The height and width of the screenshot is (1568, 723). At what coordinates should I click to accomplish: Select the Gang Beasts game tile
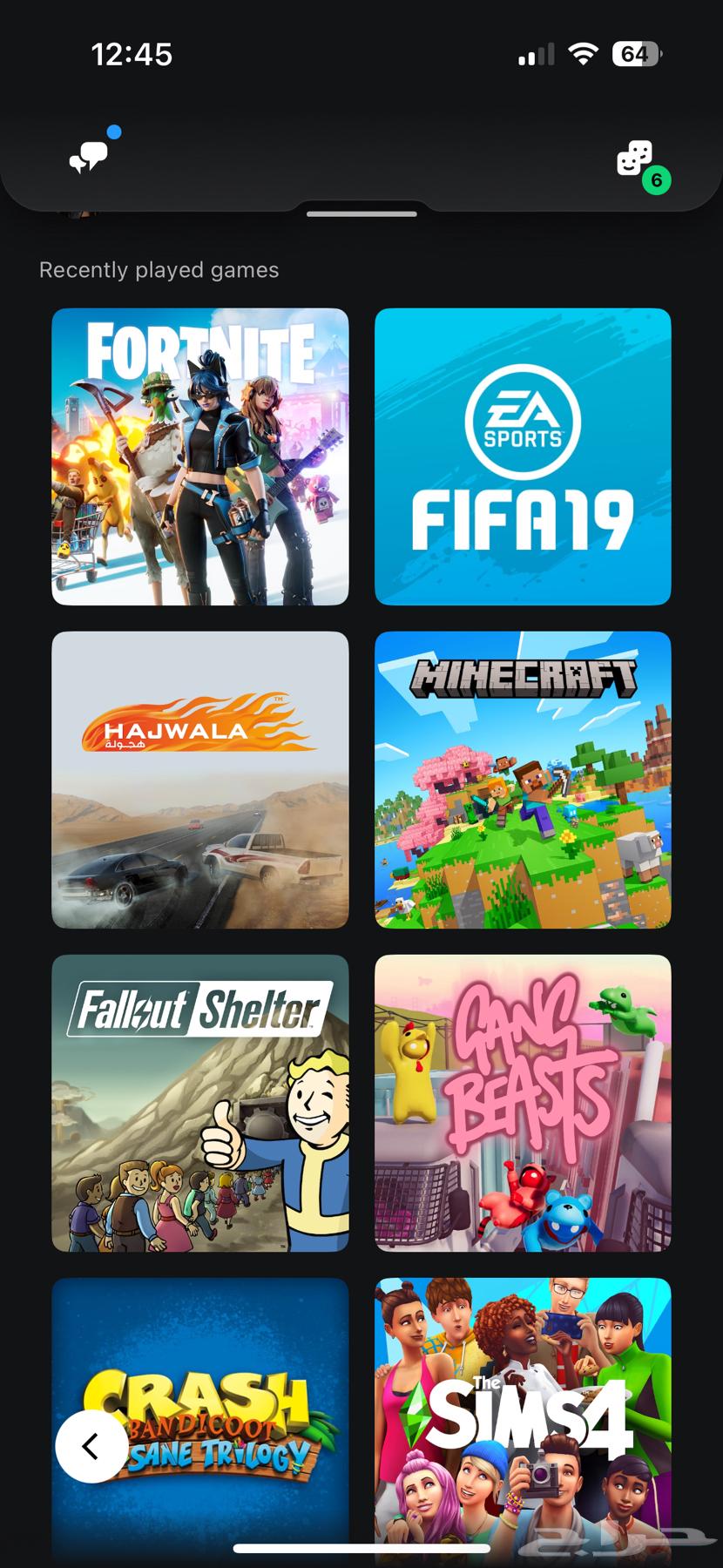point(523,1103)
